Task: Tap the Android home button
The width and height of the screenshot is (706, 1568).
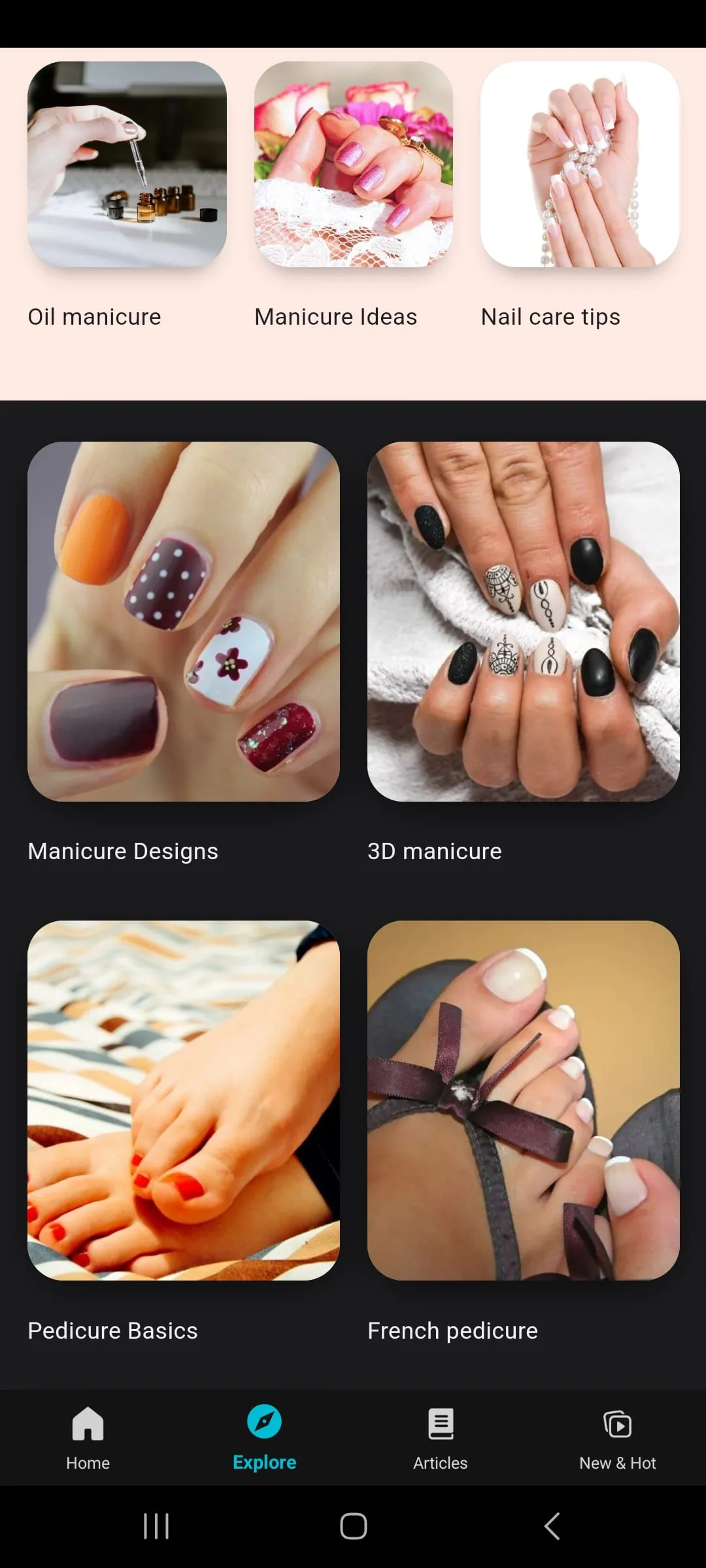Action: click(352, 1527)
